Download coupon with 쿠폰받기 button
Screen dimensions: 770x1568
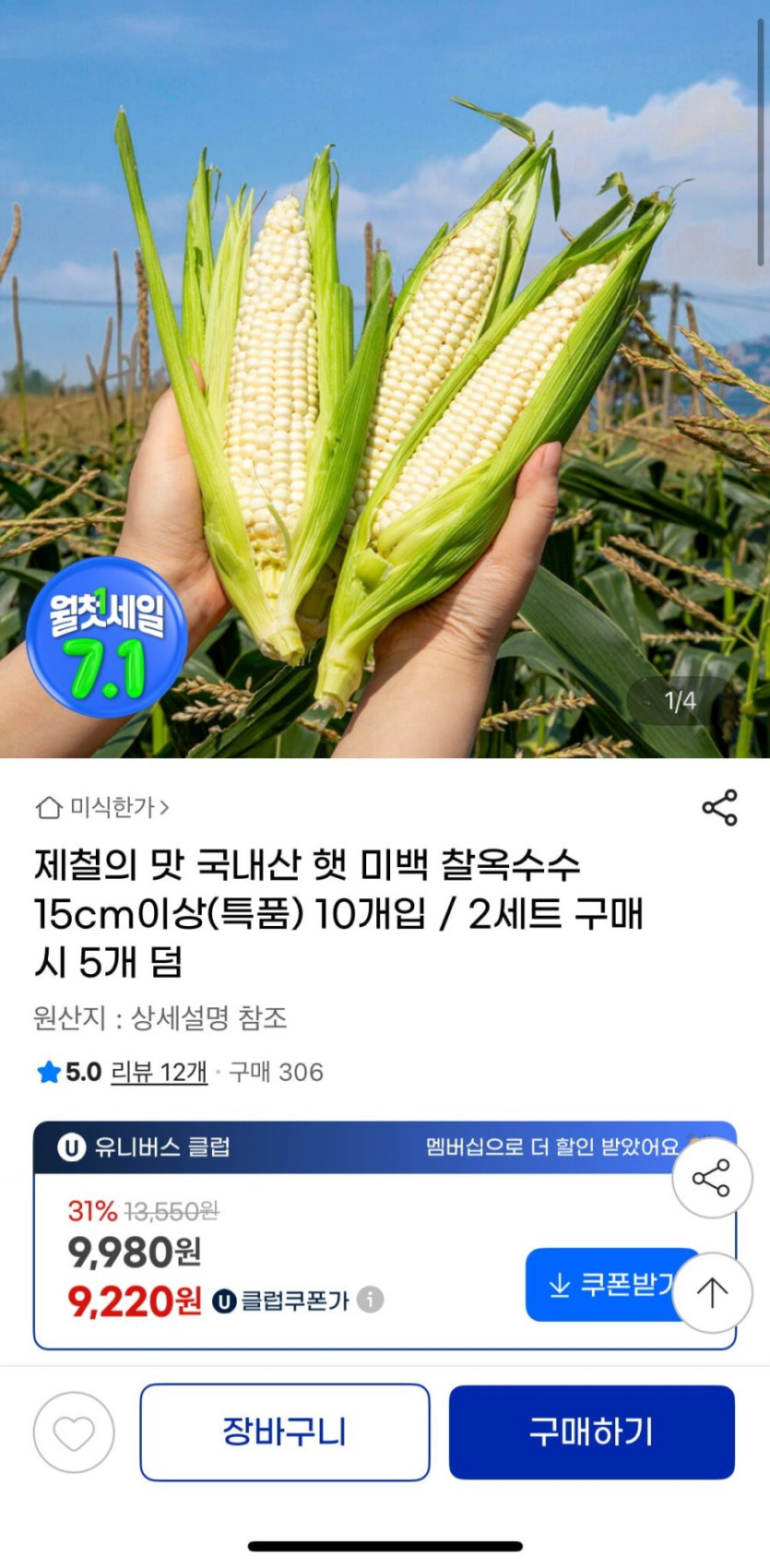coord(611,1285)
